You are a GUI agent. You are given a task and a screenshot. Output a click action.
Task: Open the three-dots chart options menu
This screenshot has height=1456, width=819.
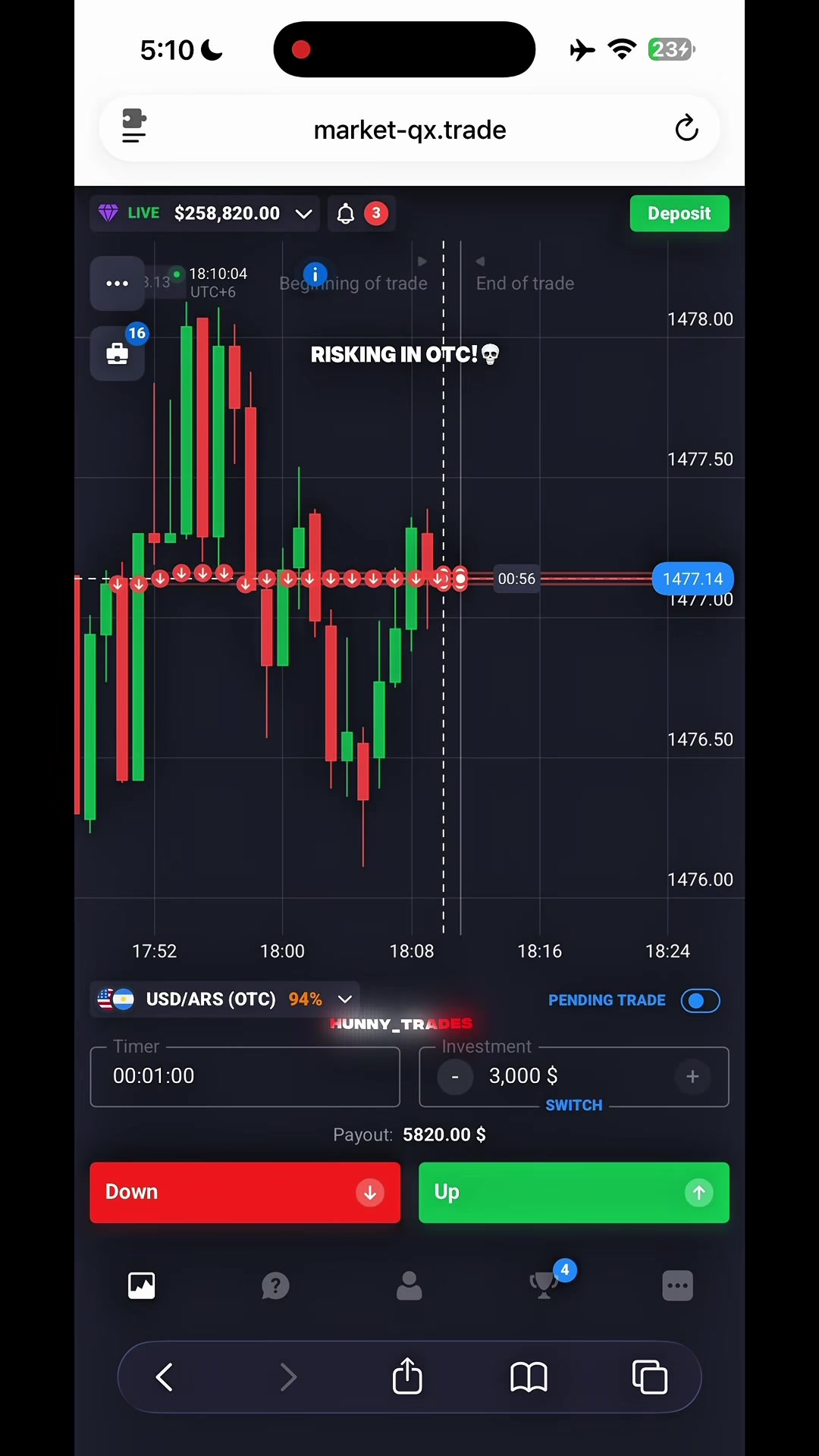click(x=118, y=283)
